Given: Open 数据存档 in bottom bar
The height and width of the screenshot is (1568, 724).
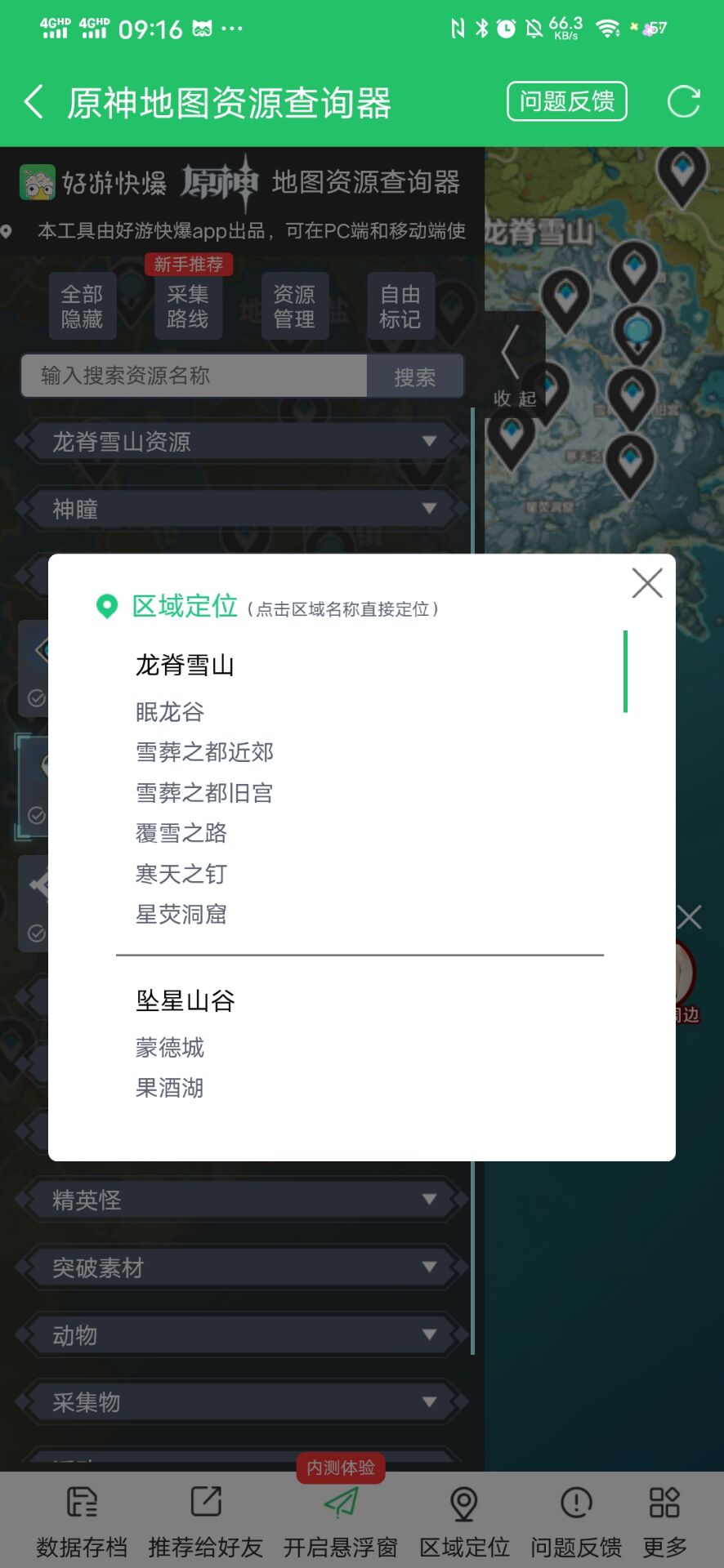Looking at the screenshot, I should [82, 1521].
